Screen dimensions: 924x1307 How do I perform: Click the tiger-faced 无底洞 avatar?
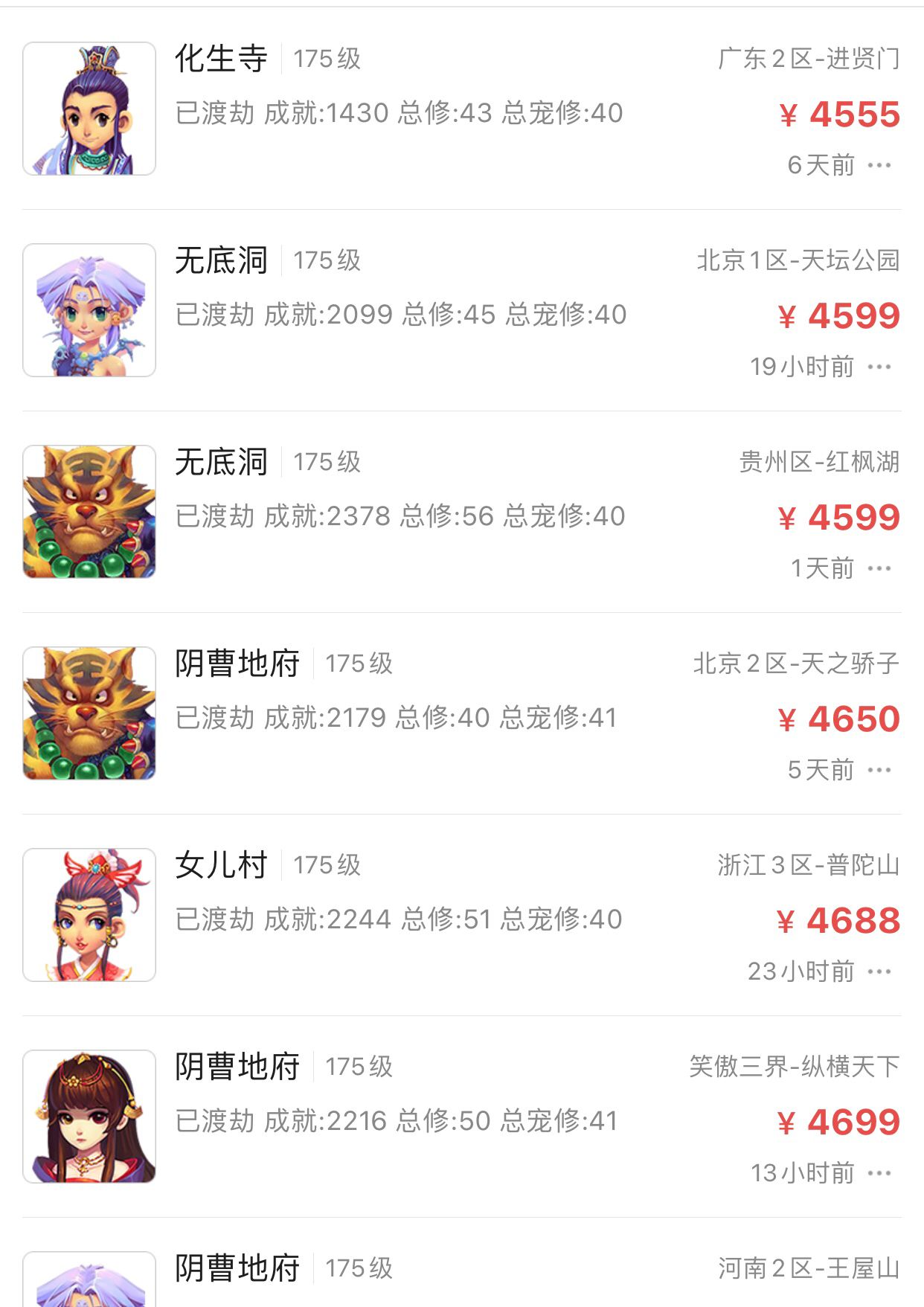coord(89,510)
